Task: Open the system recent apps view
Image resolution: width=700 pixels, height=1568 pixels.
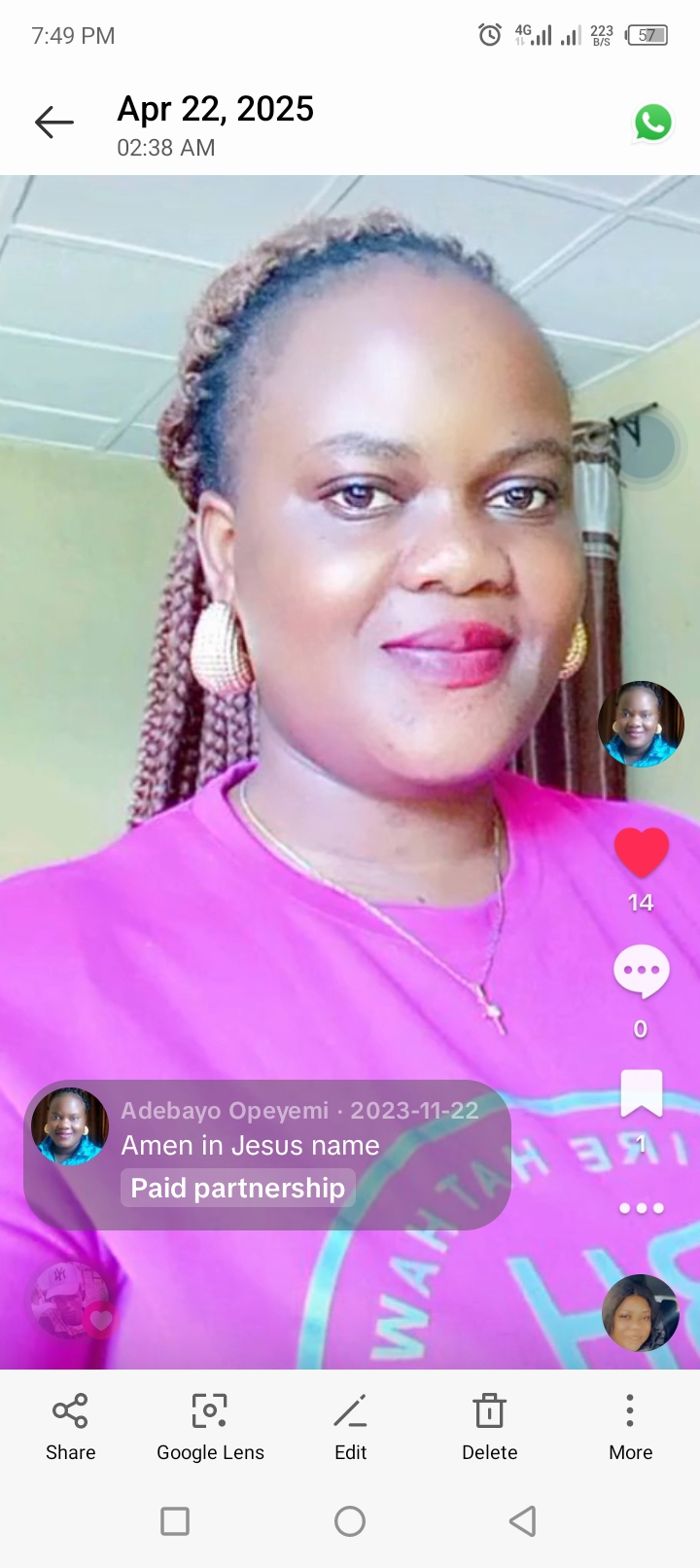Action: (x=175, y=1521)
